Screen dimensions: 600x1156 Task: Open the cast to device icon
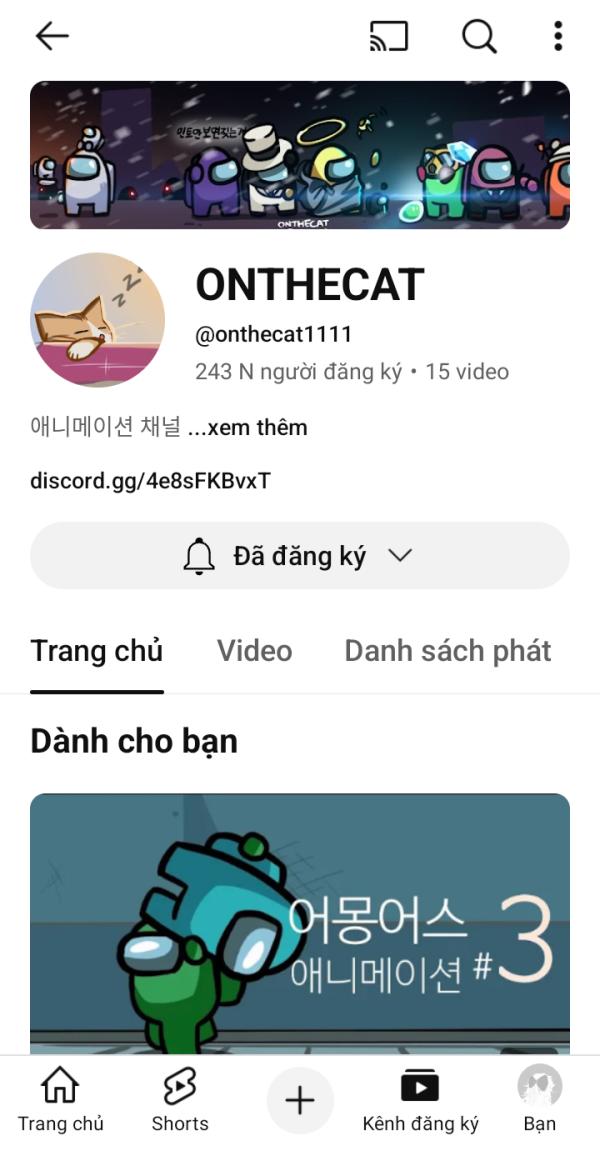point(389,37)
